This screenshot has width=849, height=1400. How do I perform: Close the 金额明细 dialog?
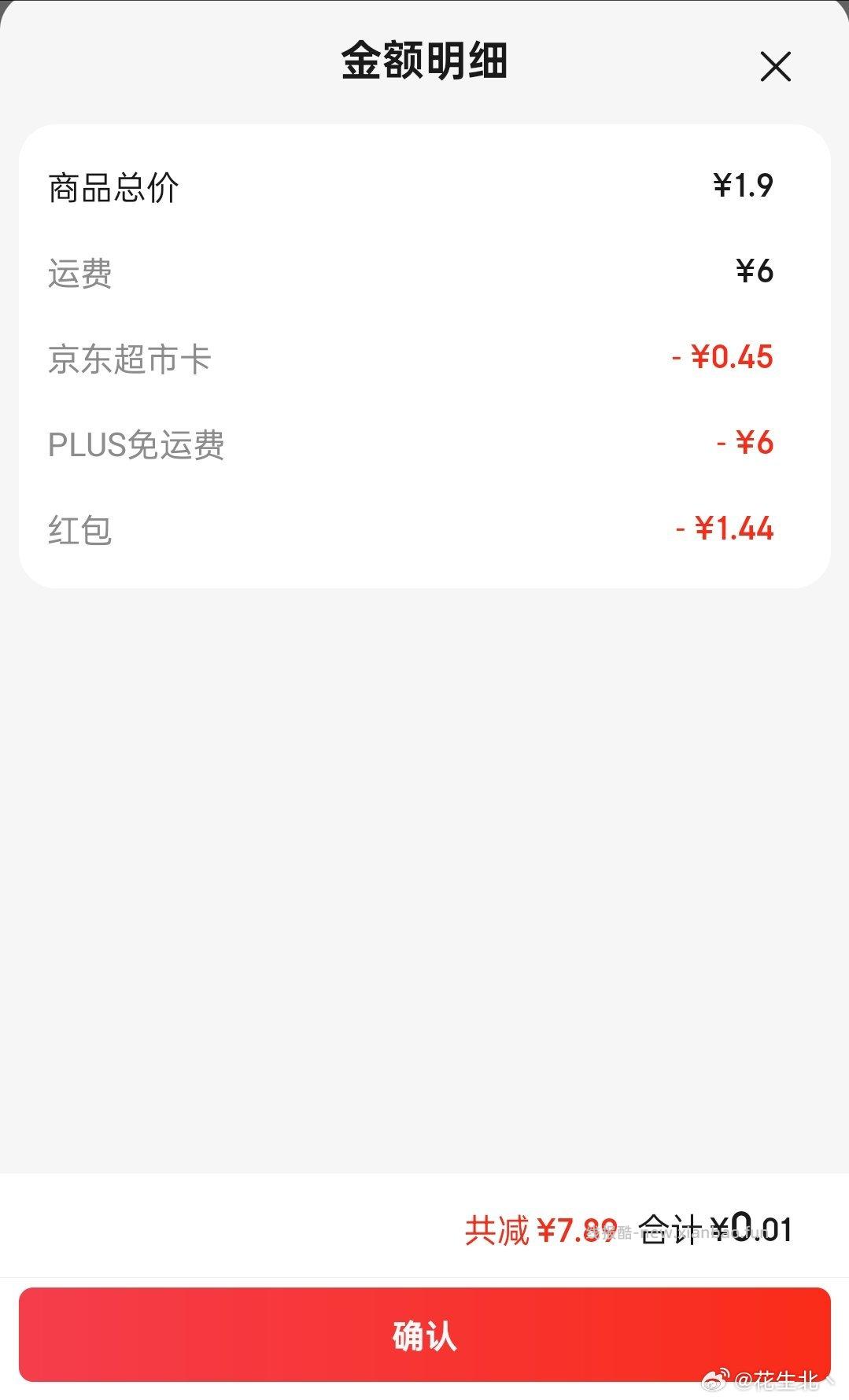click(775, 67)
